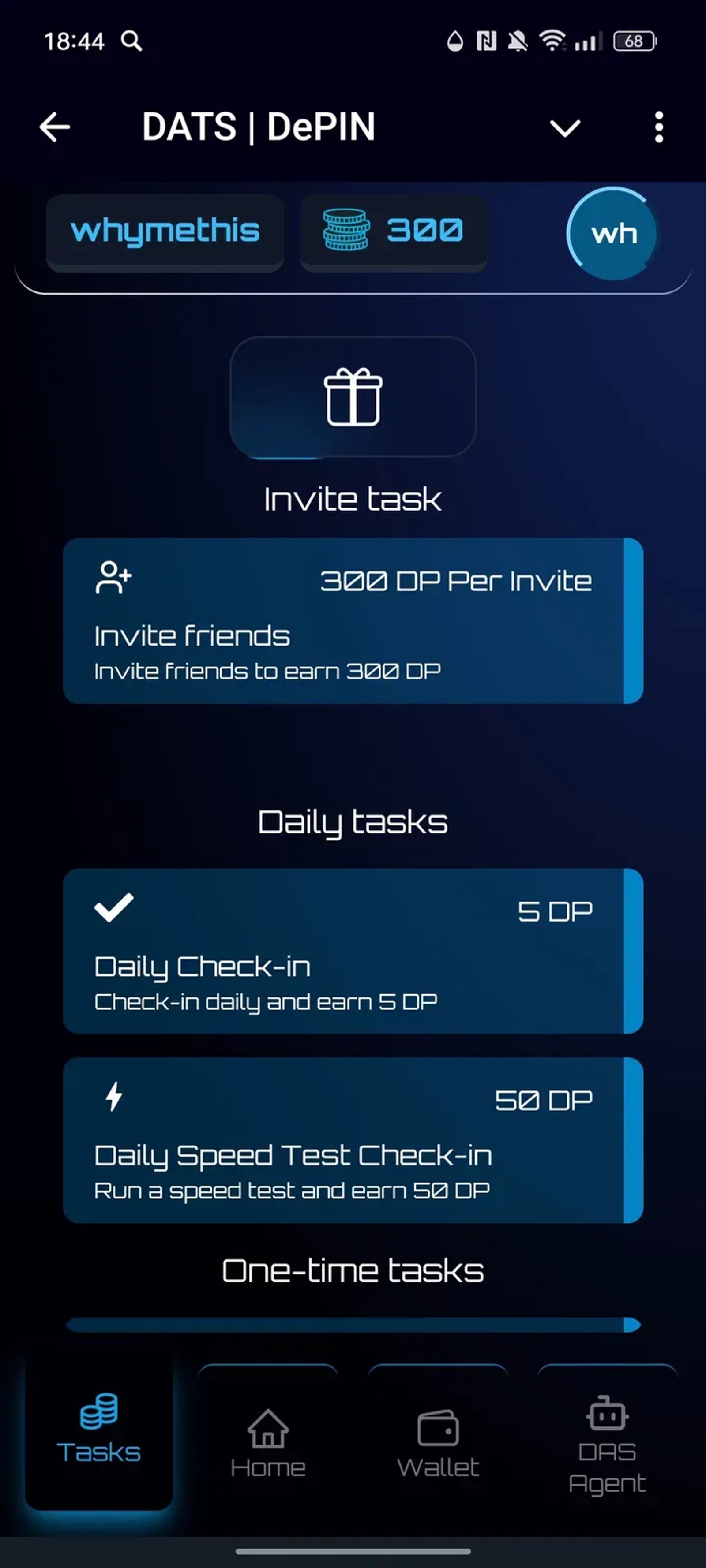
Task: Switch to the Home tab
Action: [x=268, y=1444]
